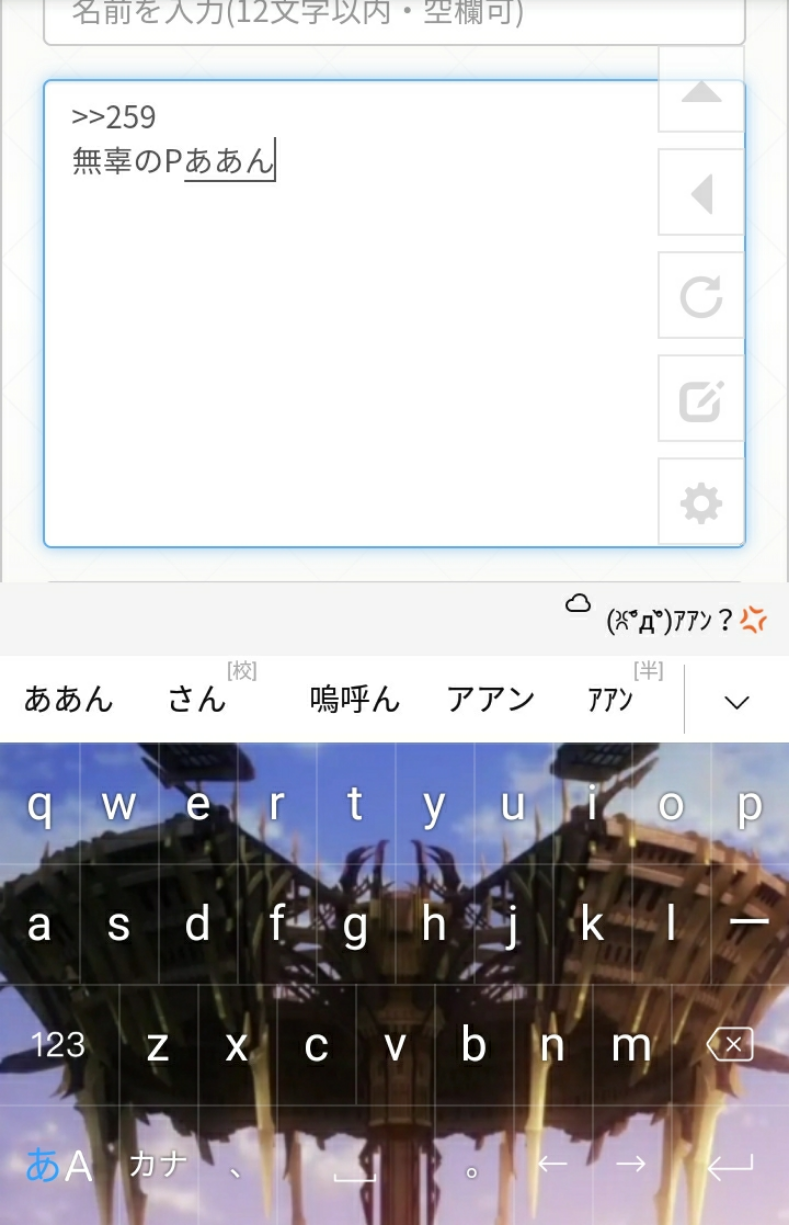
Task: Tap the refresh side button
Action: [701, 297]
